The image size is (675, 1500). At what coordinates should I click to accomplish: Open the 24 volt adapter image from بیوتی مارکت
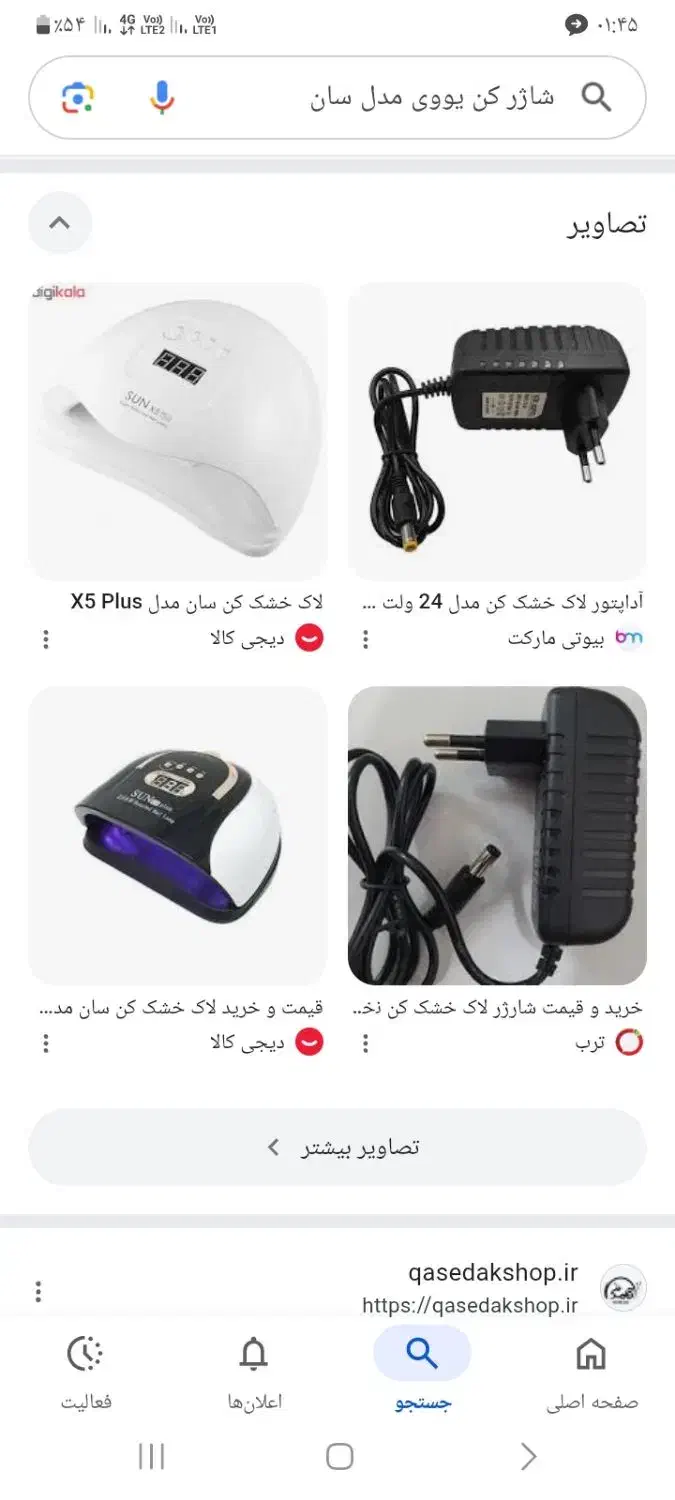(x=497, y=432)
